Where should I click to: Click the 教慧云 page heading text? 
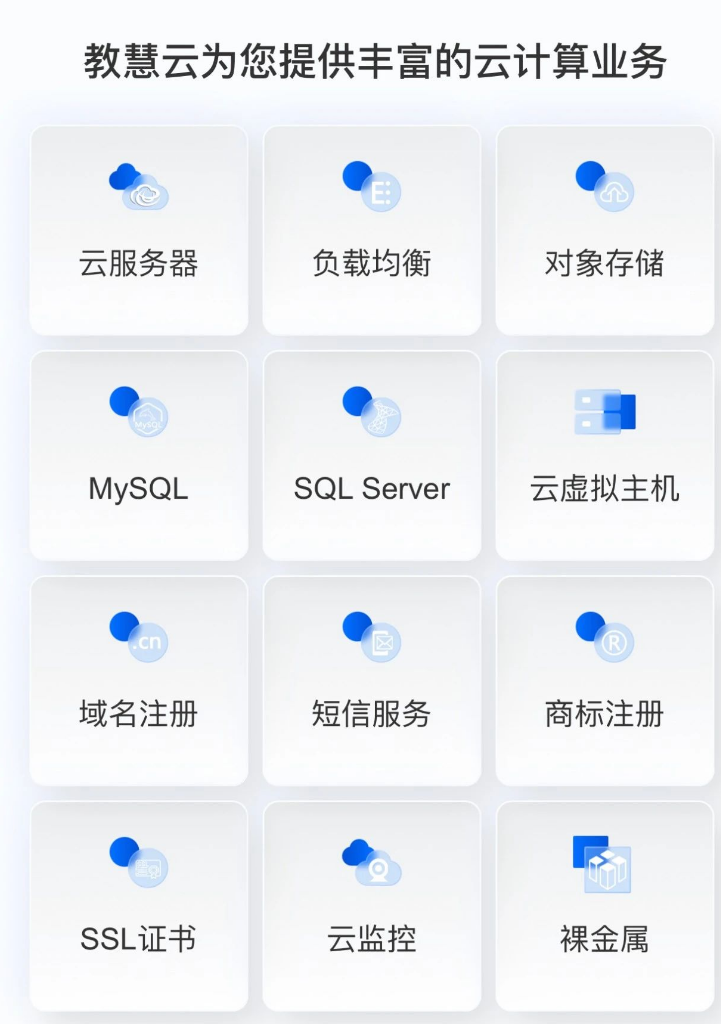[360, 60]
